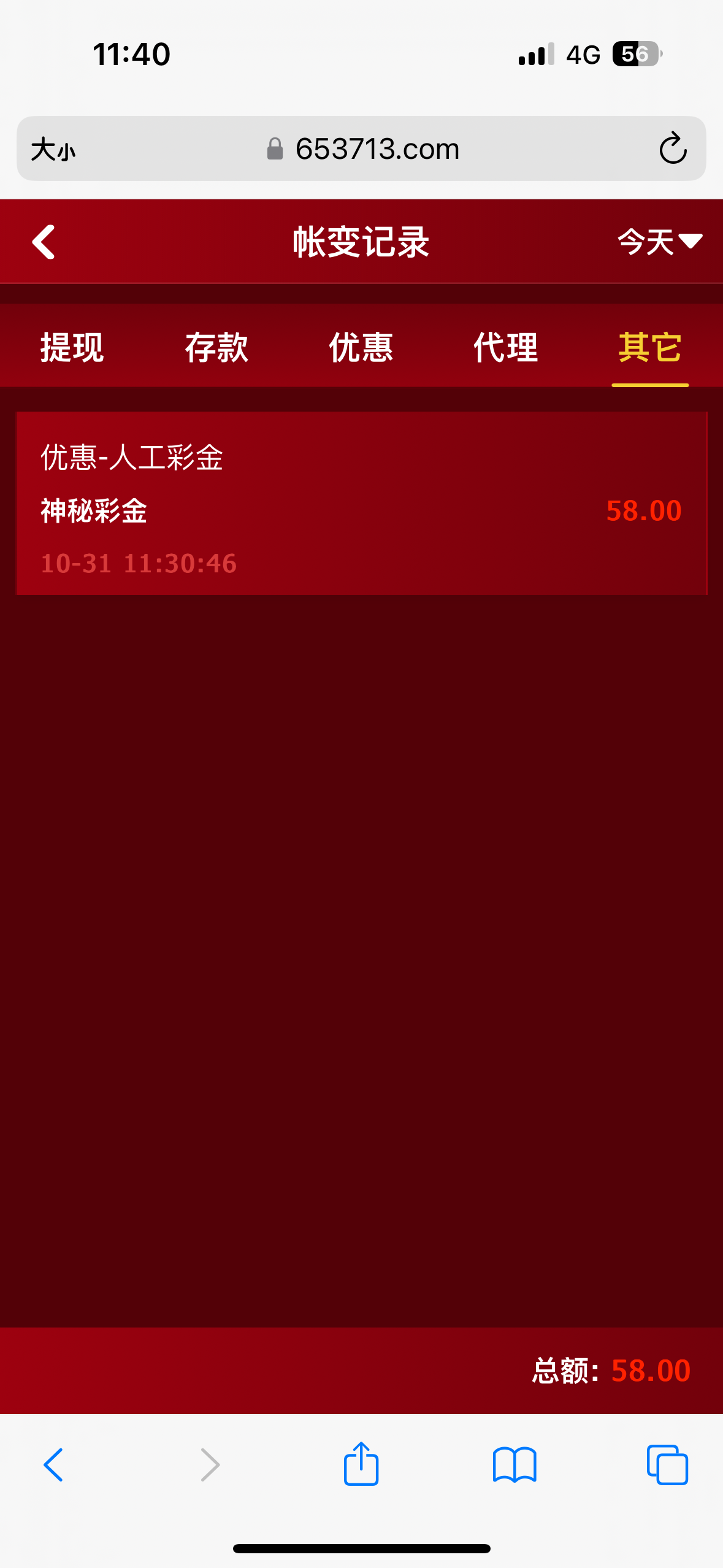Select the 优惠 tab
This screenshot has height=1568, width=723.
[361, 347]
